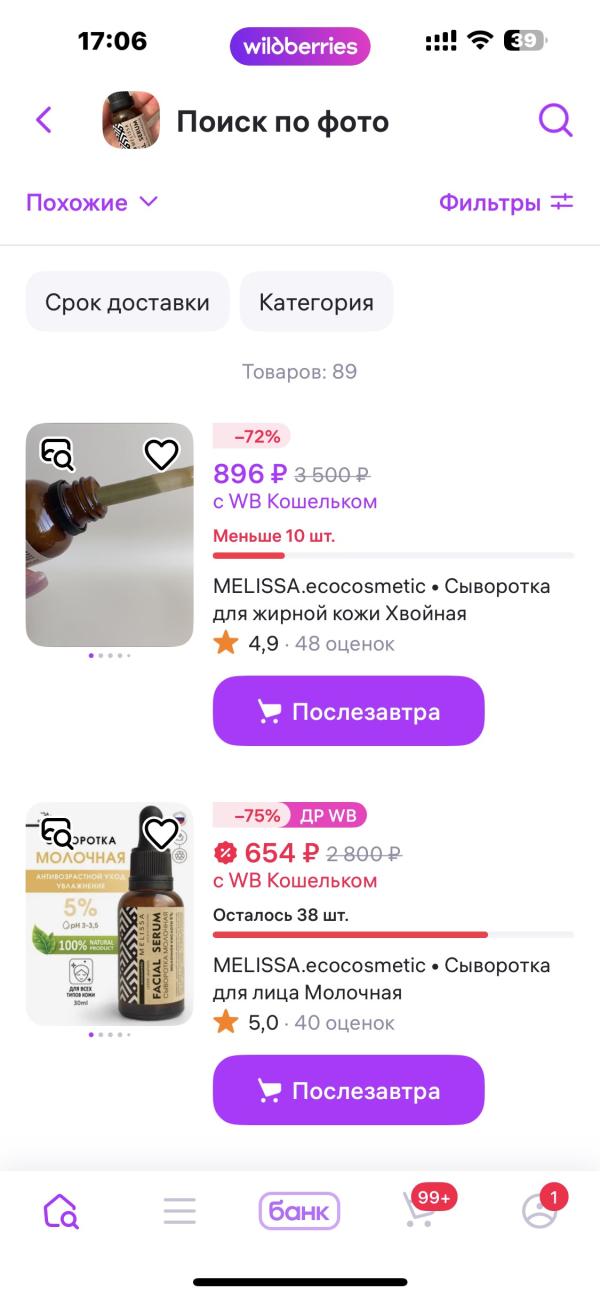Open the catalog menu tab
600x1298 pixels.
(180, 1211)
